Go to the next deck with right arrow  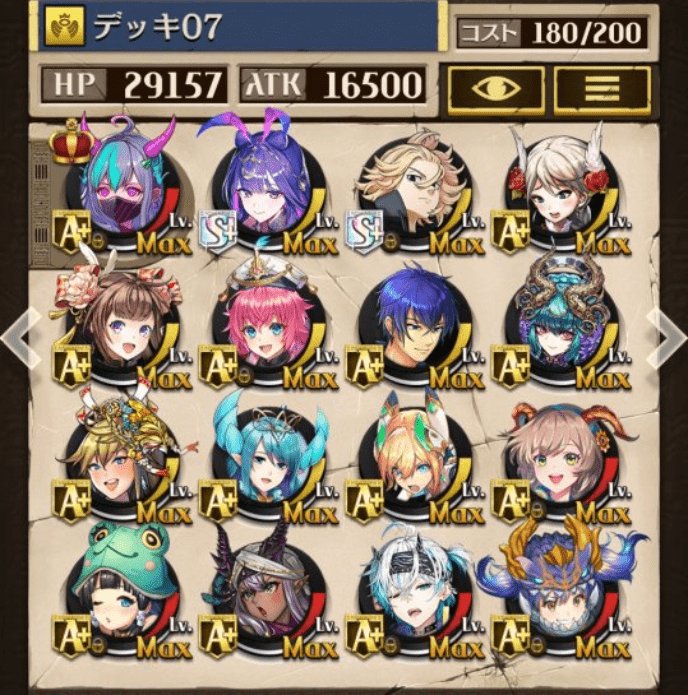[x=667, y=337]
